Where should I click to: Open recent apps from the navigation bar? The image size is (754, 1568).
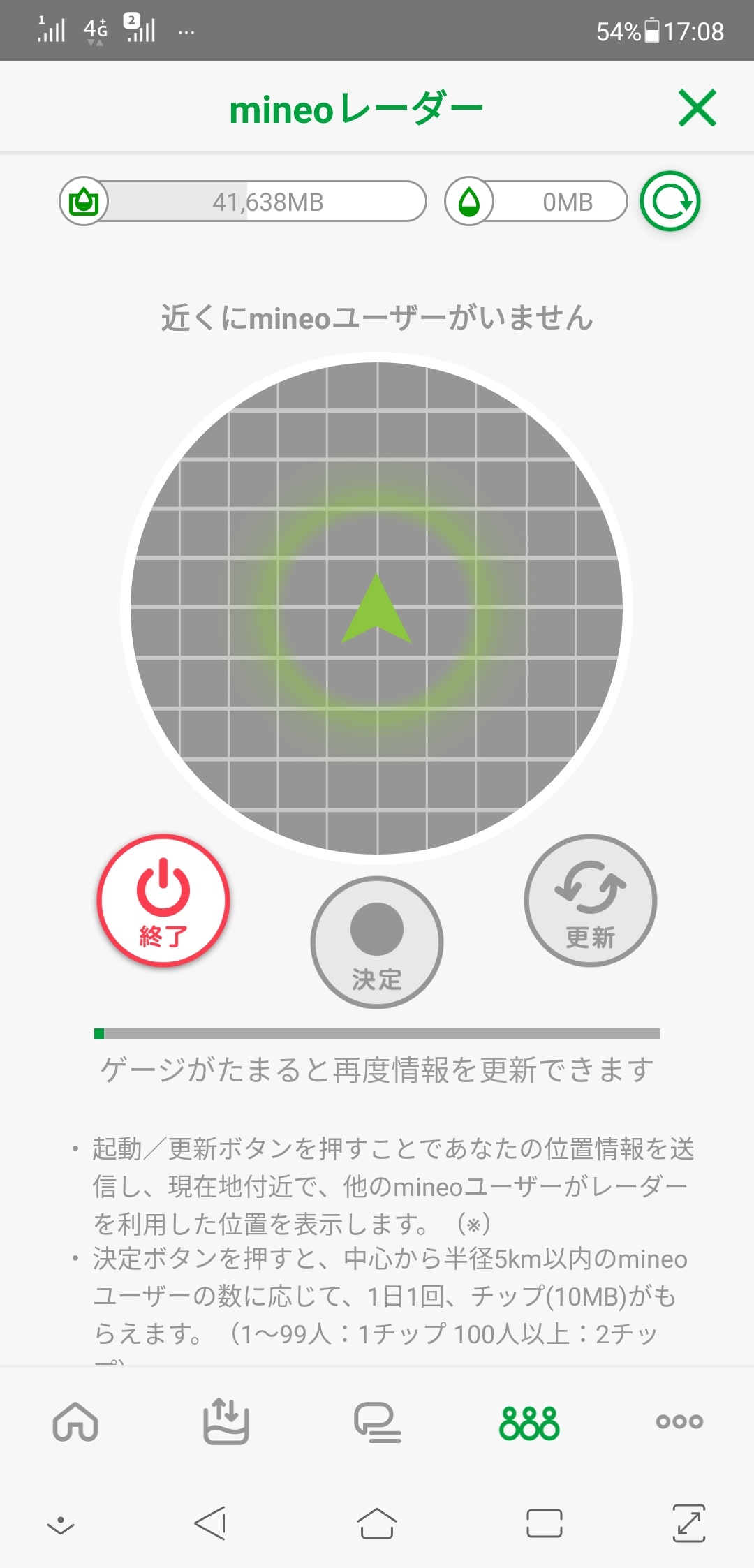(545, 1523)
